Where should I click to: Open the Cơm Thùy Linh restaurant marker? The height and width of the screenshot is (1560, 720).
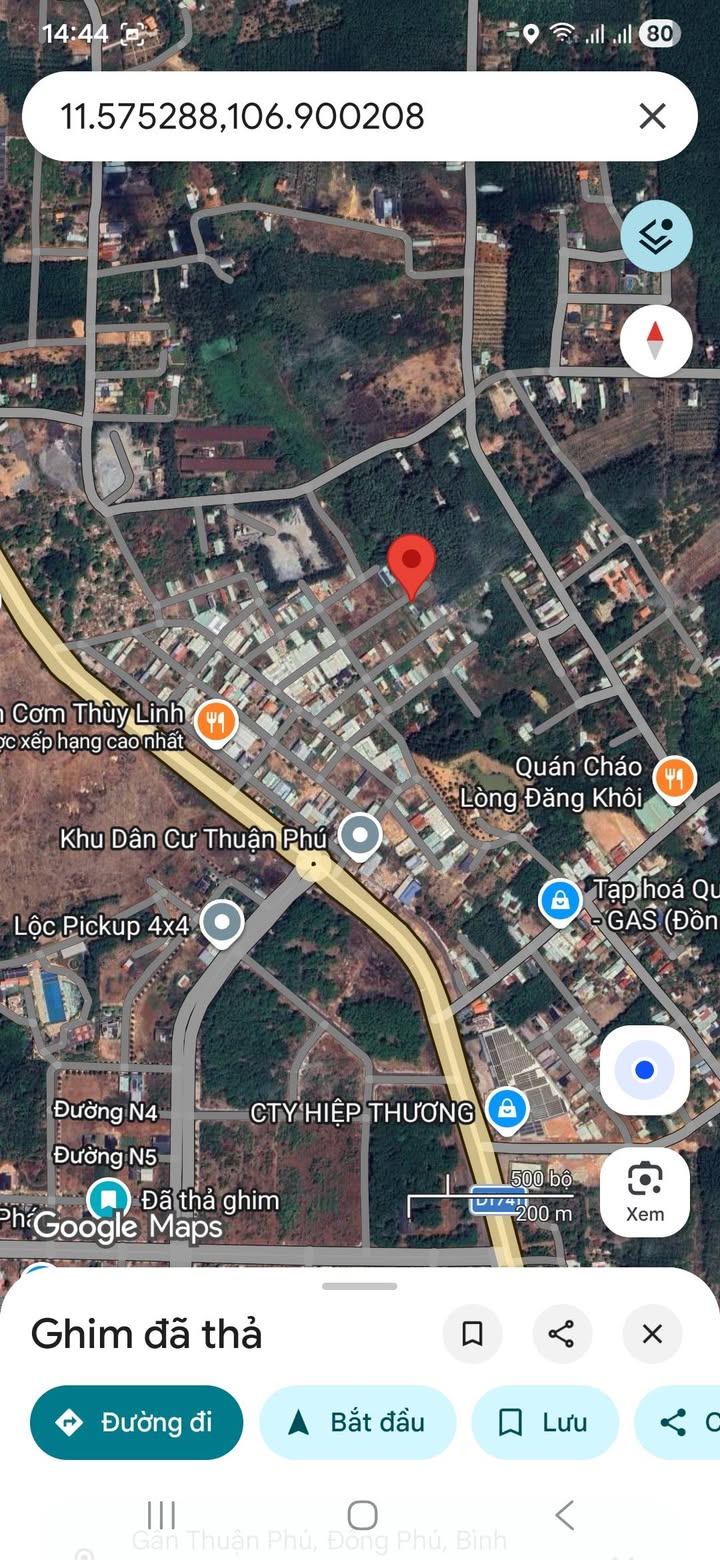[x=215, y=722]
